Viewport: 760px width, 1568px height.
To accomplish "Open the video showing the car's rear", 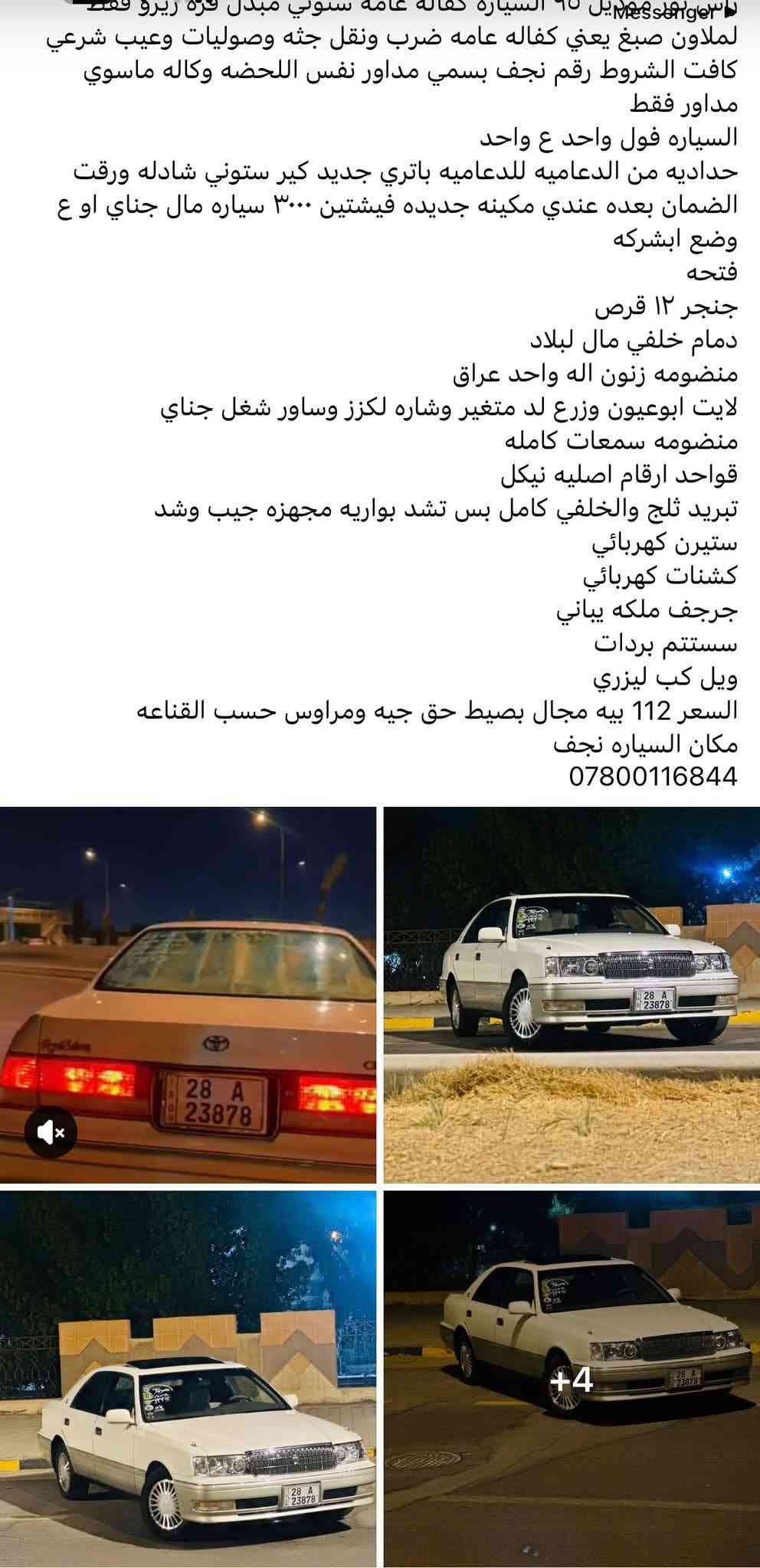I will pos(188,995).
